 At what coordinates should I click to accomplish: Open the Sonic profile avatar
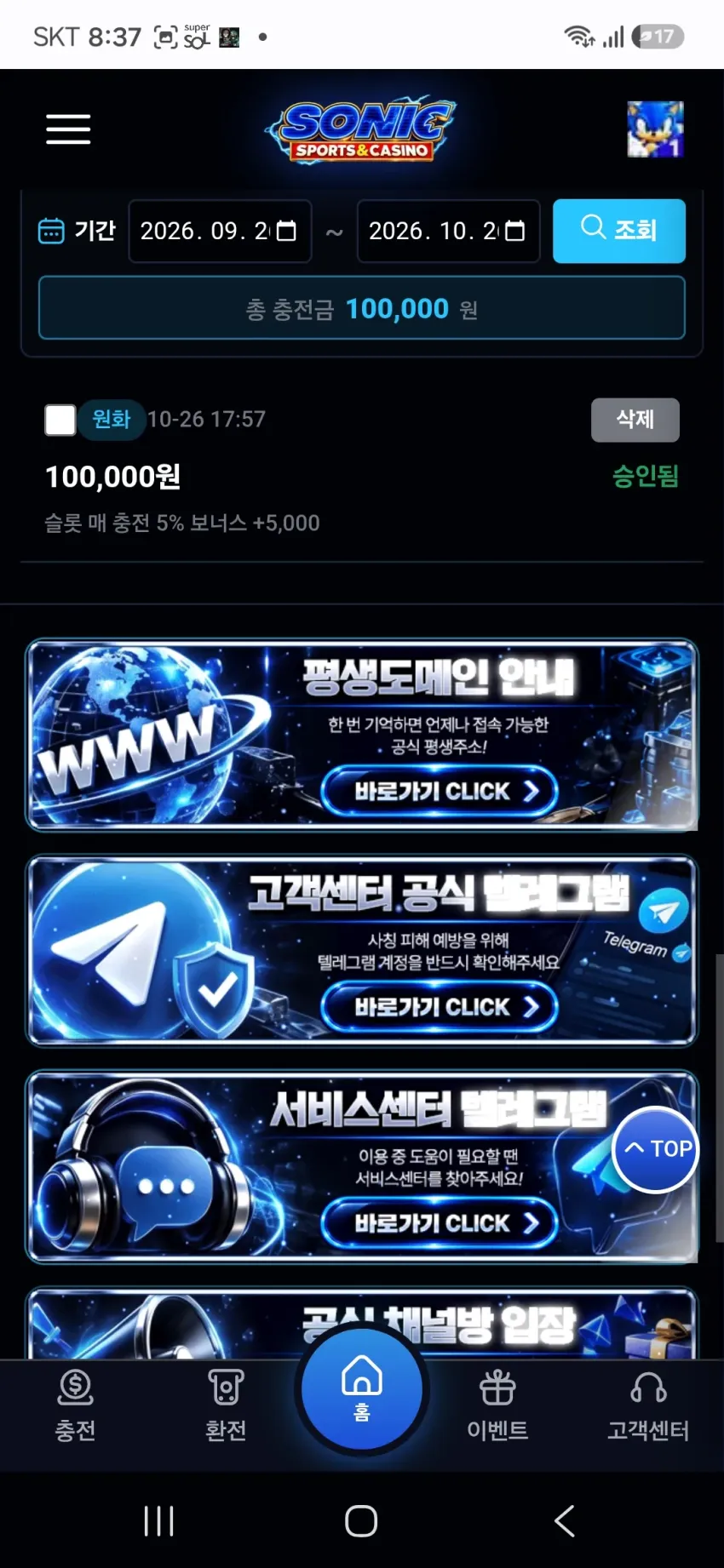655,129
